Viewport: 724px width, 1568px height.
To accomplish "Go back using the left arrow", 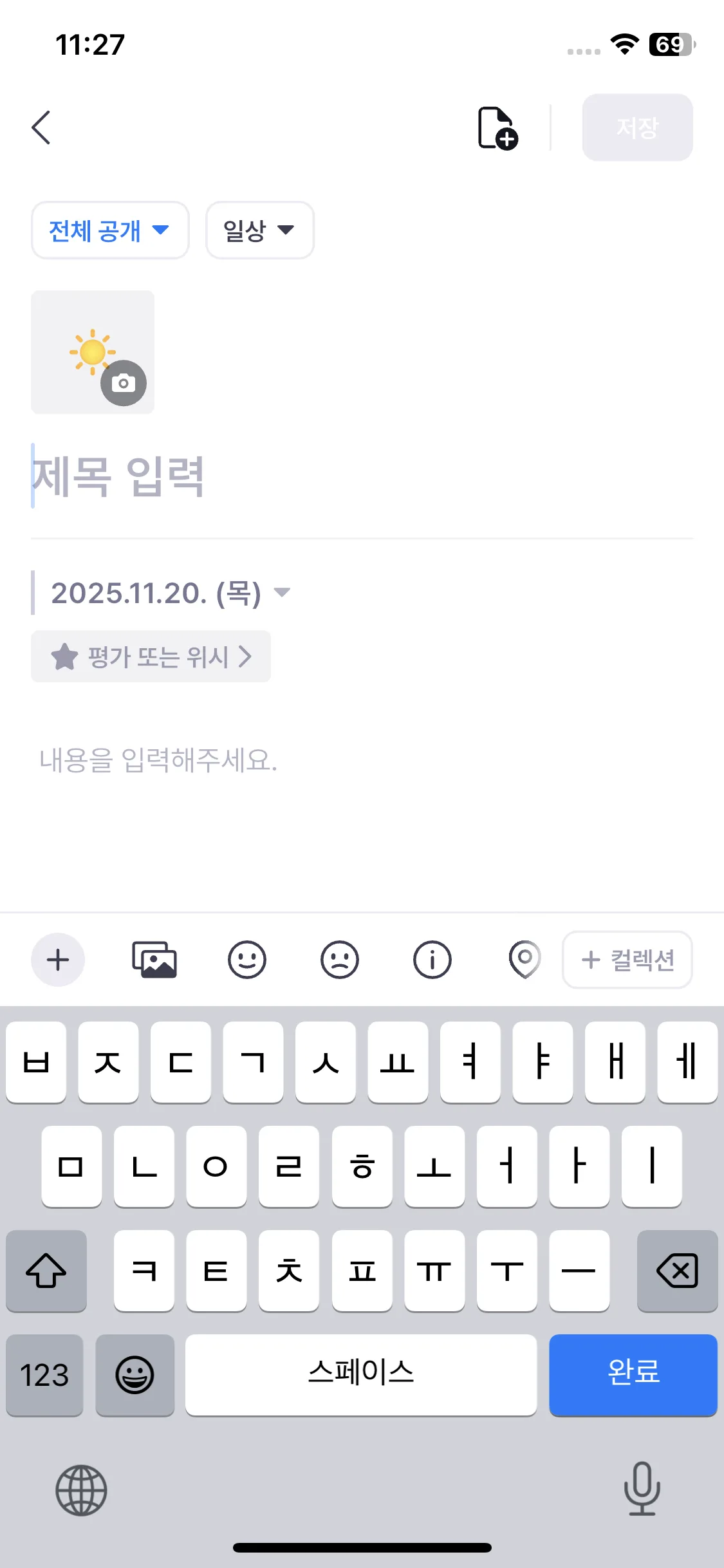I will click(x=41, y=127).
